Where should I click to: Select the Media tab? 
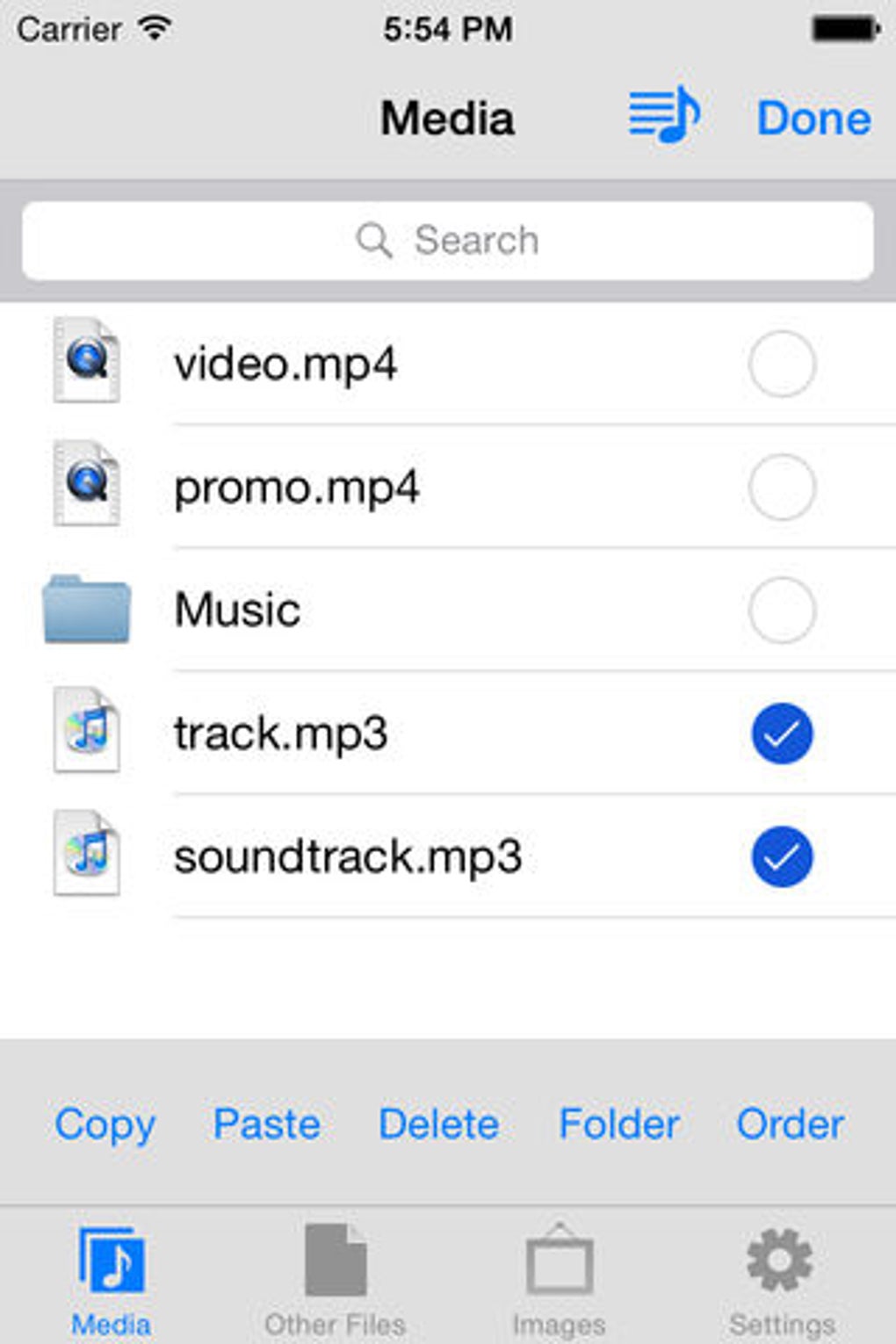tap(112, 1278)
